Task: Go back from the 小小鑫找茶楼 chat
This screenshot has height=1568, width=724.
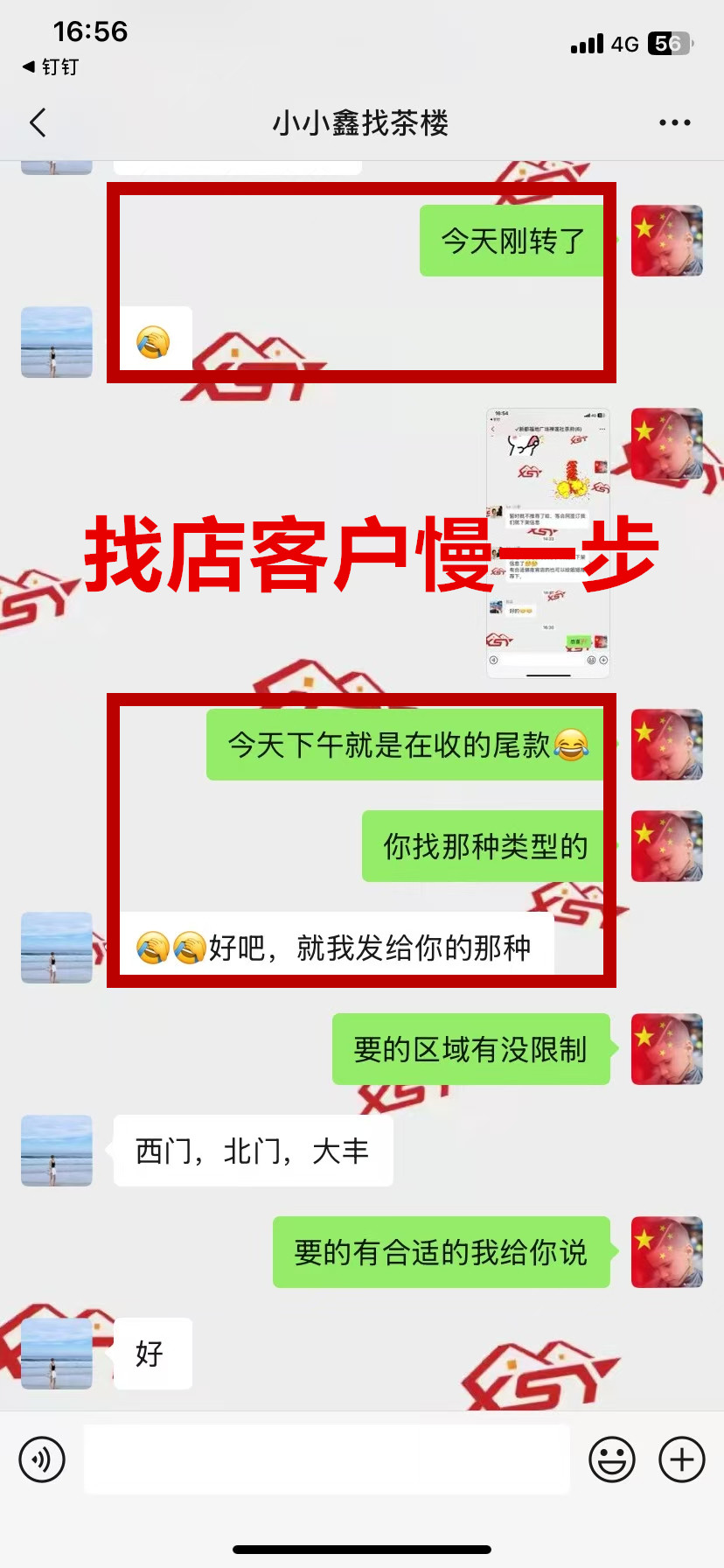Action: [x=38, y=122]
